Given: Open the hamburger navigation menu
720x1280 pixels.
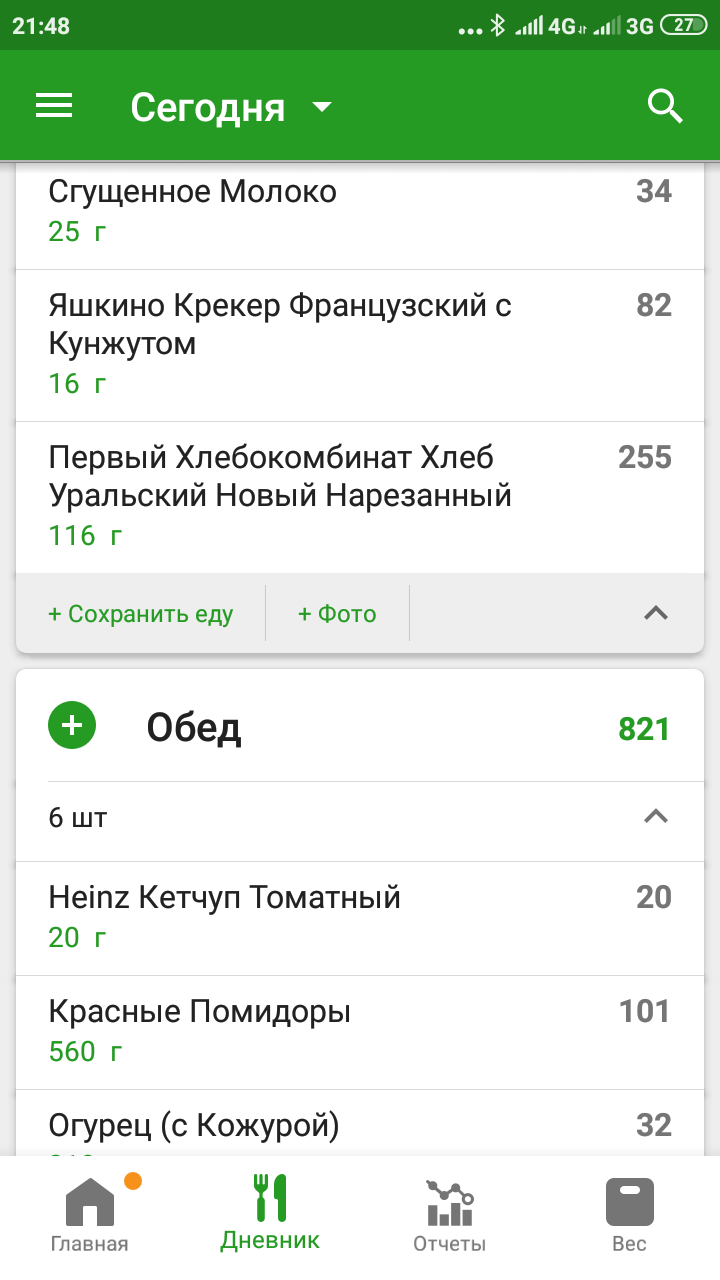Looking at the screenshot, I should coord(54,106).
